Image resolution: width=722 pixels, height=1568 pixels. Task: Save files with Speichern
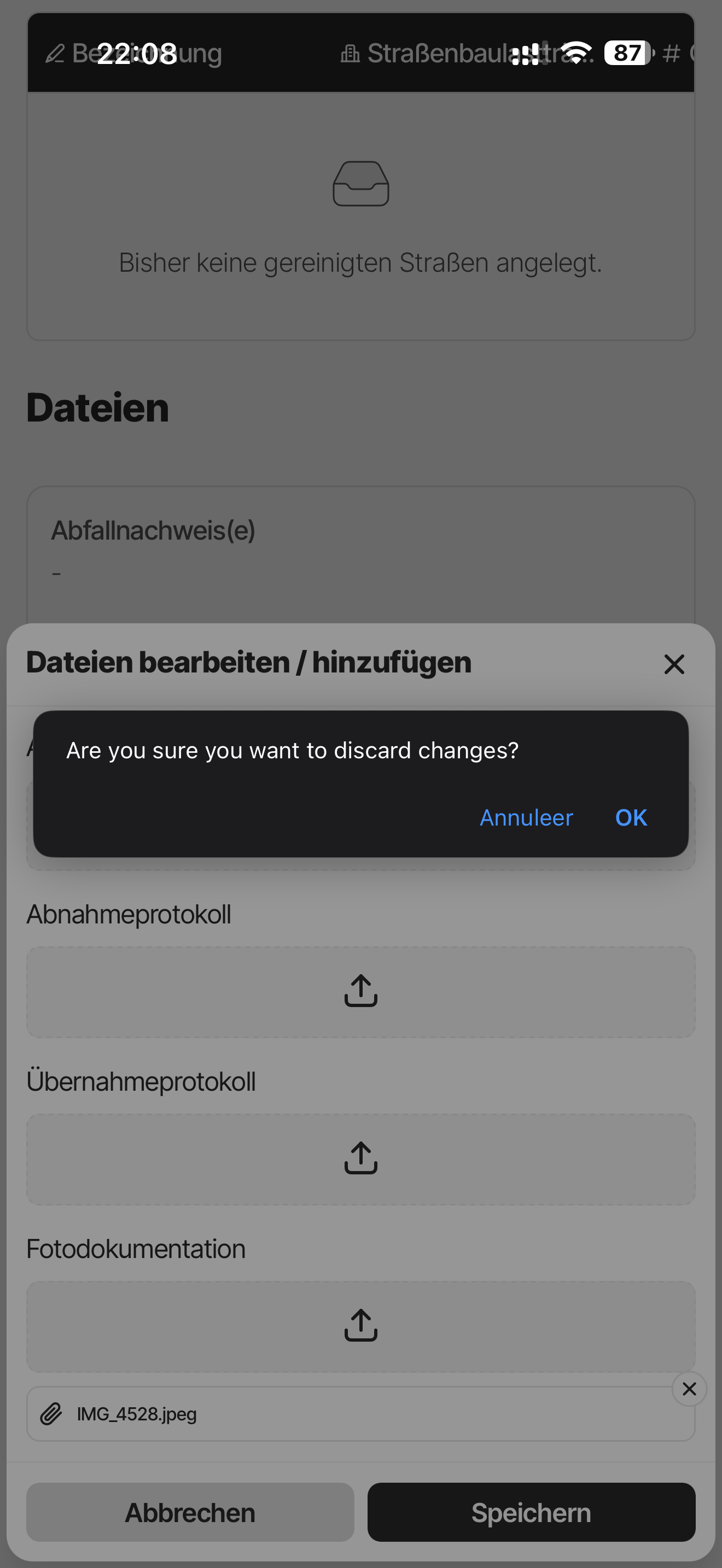click(x=531, y=1513)
